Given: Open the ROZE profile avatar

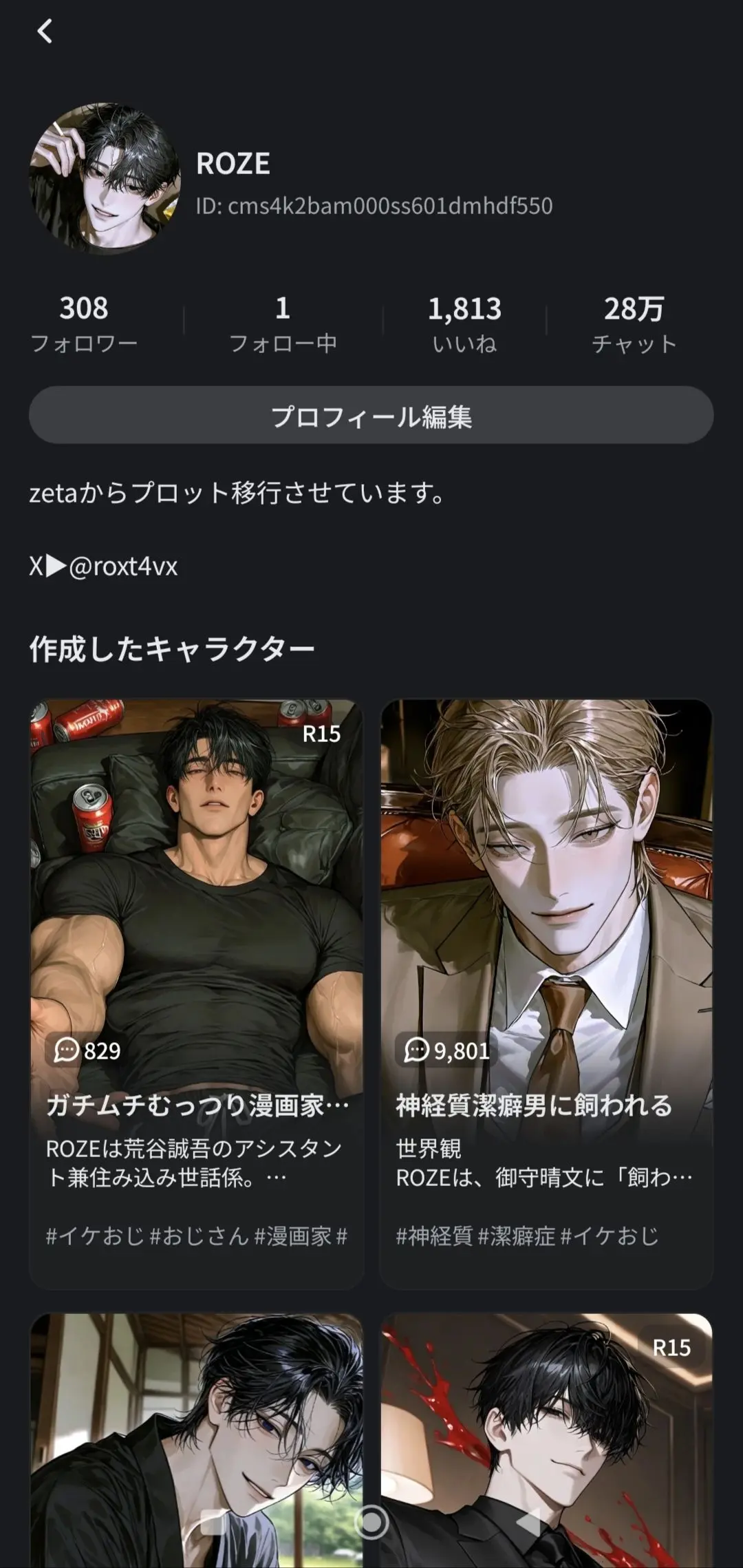Looking at the screenshot, I should [105, 178].
